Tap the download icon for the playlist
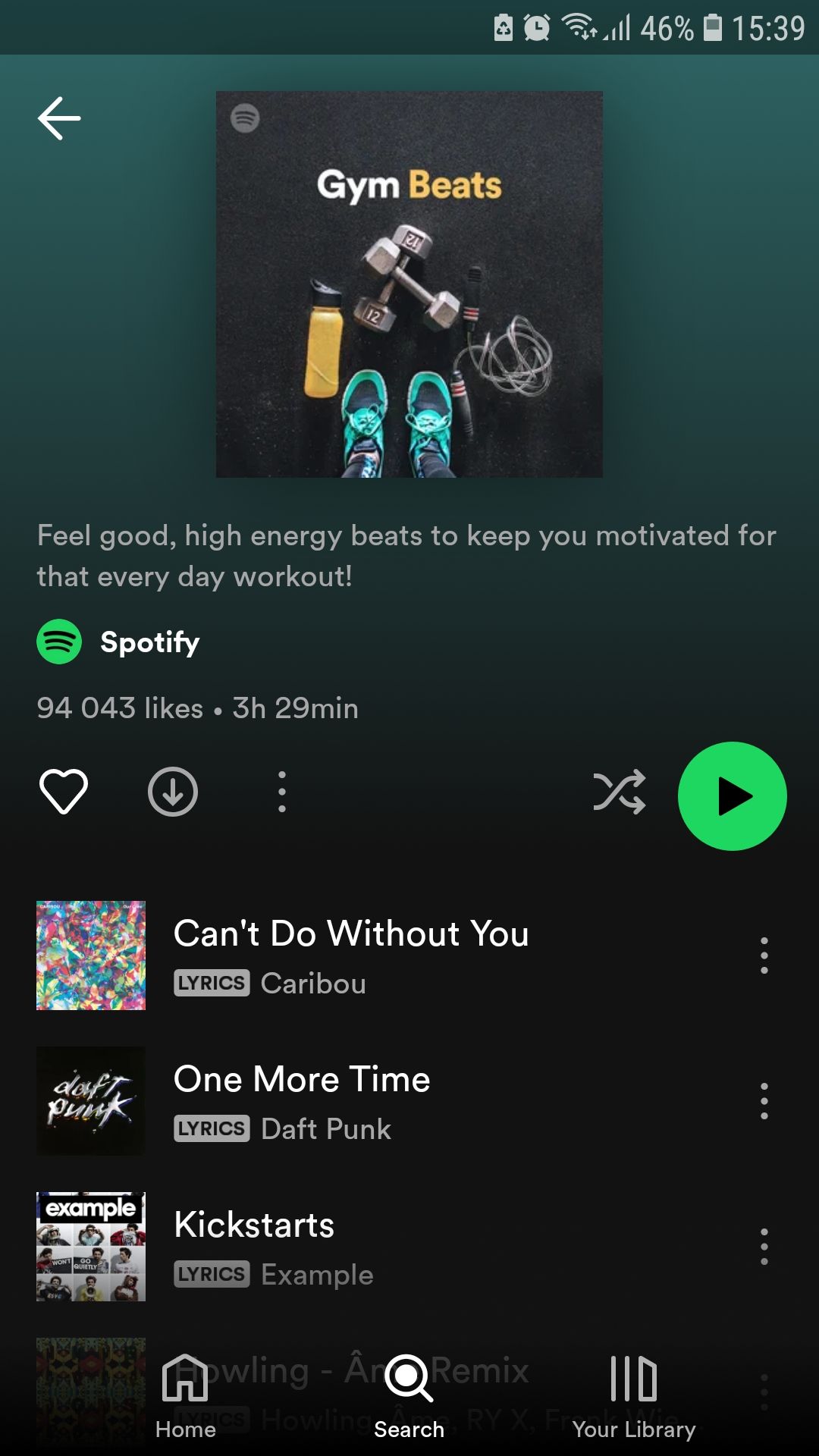The height and width of the screenshot is (1456, 819). (173, 792)
